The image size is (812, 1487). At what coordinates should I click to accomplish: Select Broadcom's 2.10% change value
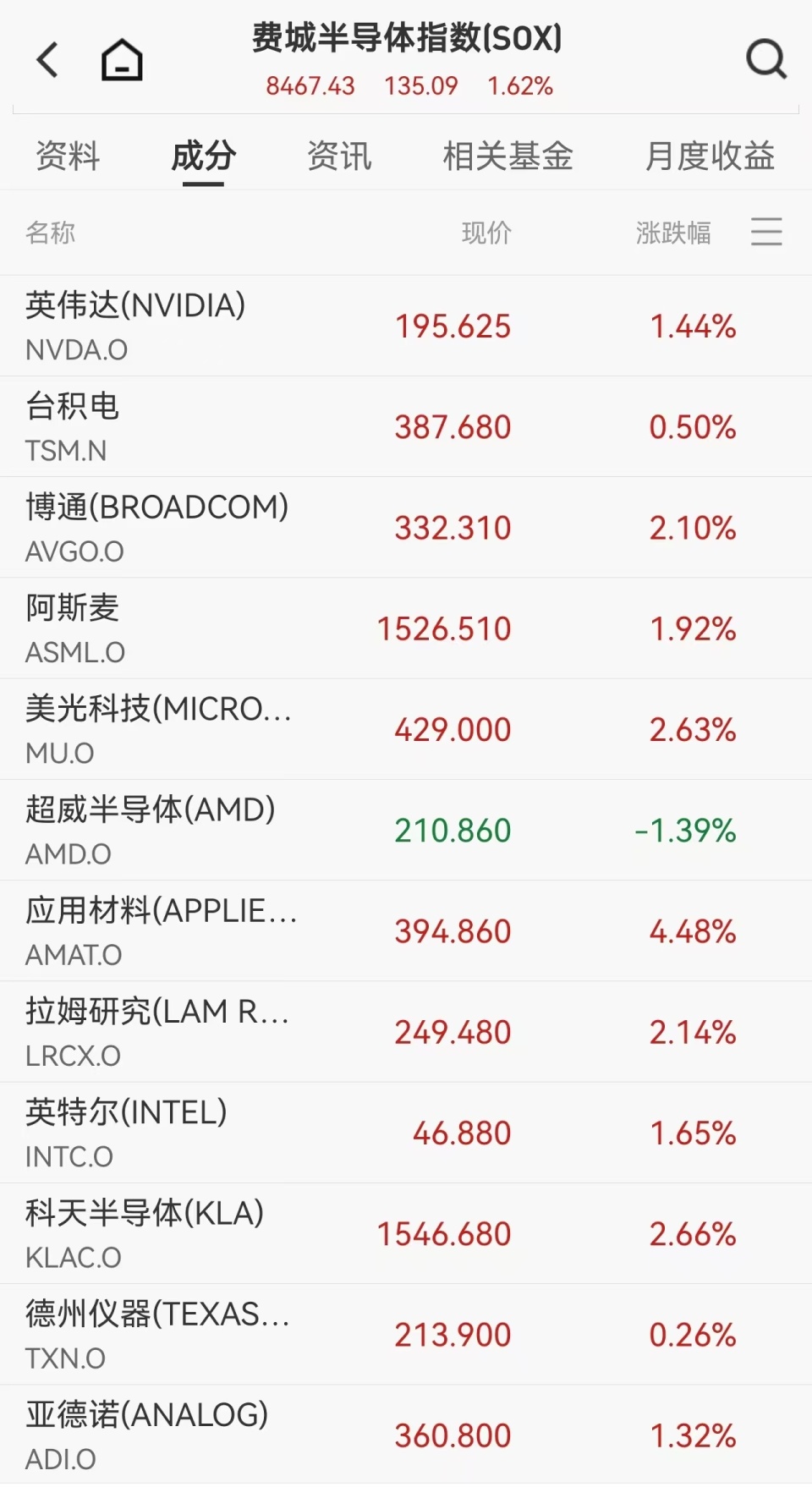pos(694,526)
